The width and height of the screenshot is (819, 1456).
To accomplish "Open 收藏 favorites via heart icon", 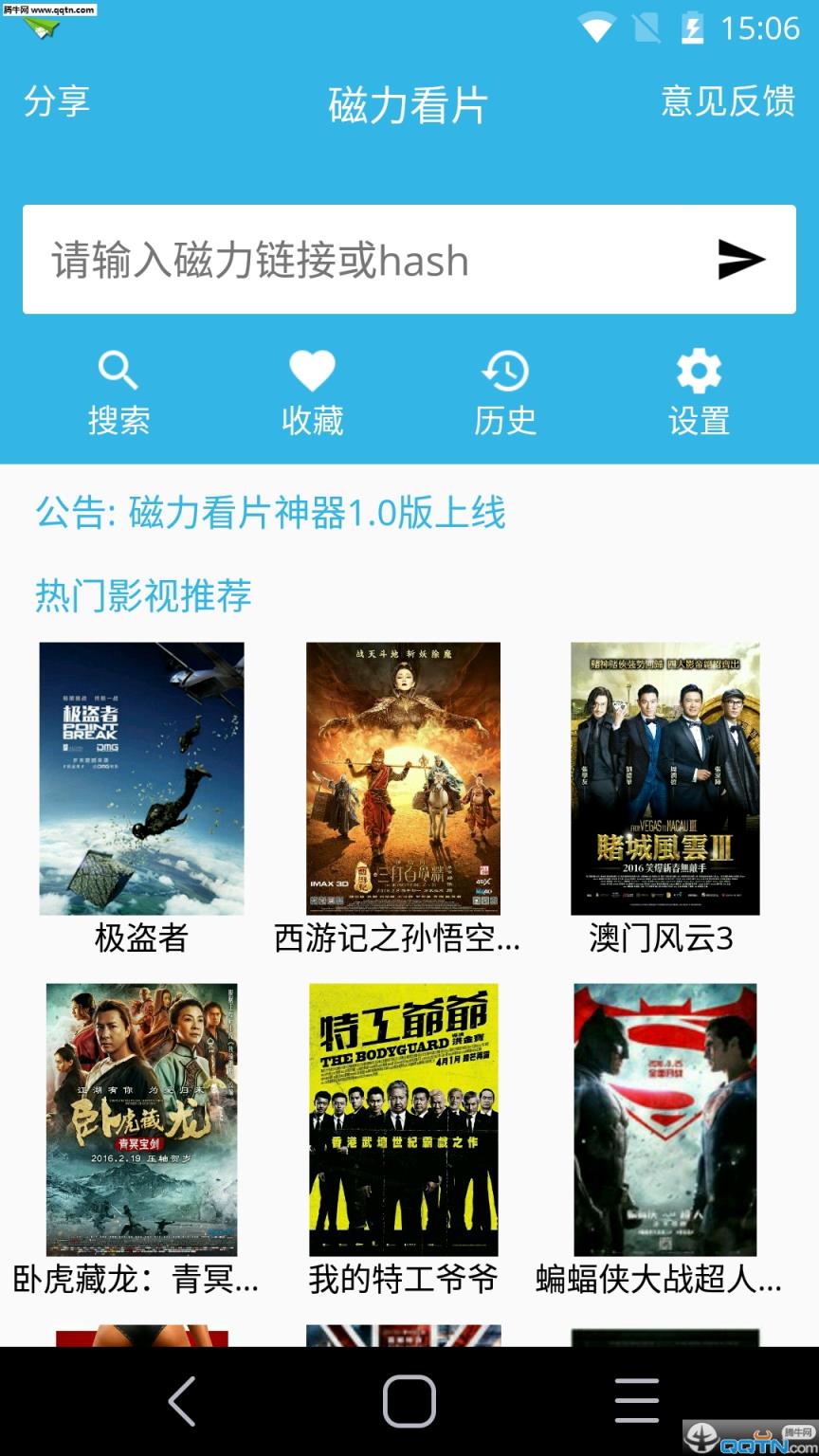I will point(312,371).
